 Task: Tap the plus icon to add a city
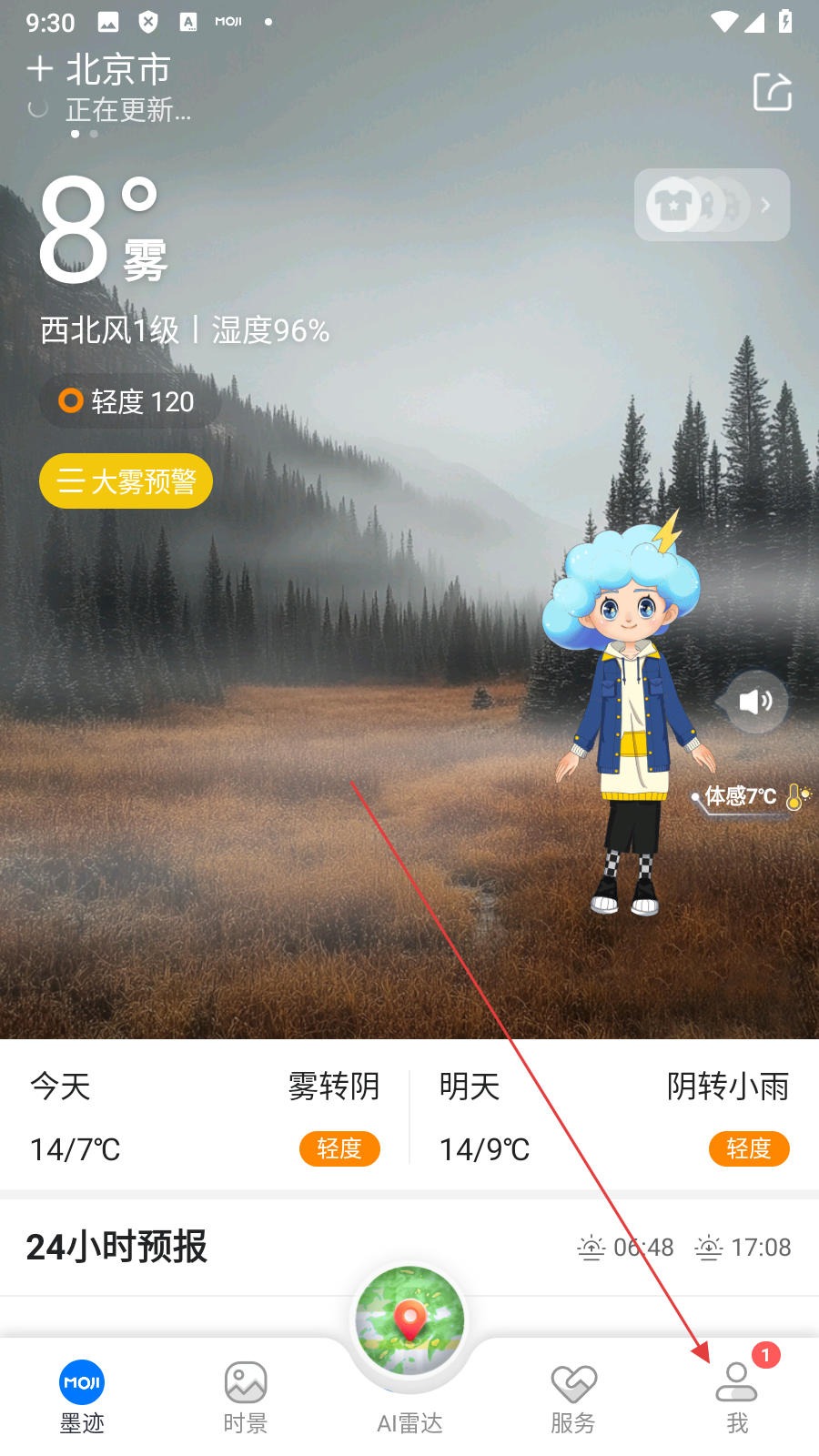tap(40, 69)
